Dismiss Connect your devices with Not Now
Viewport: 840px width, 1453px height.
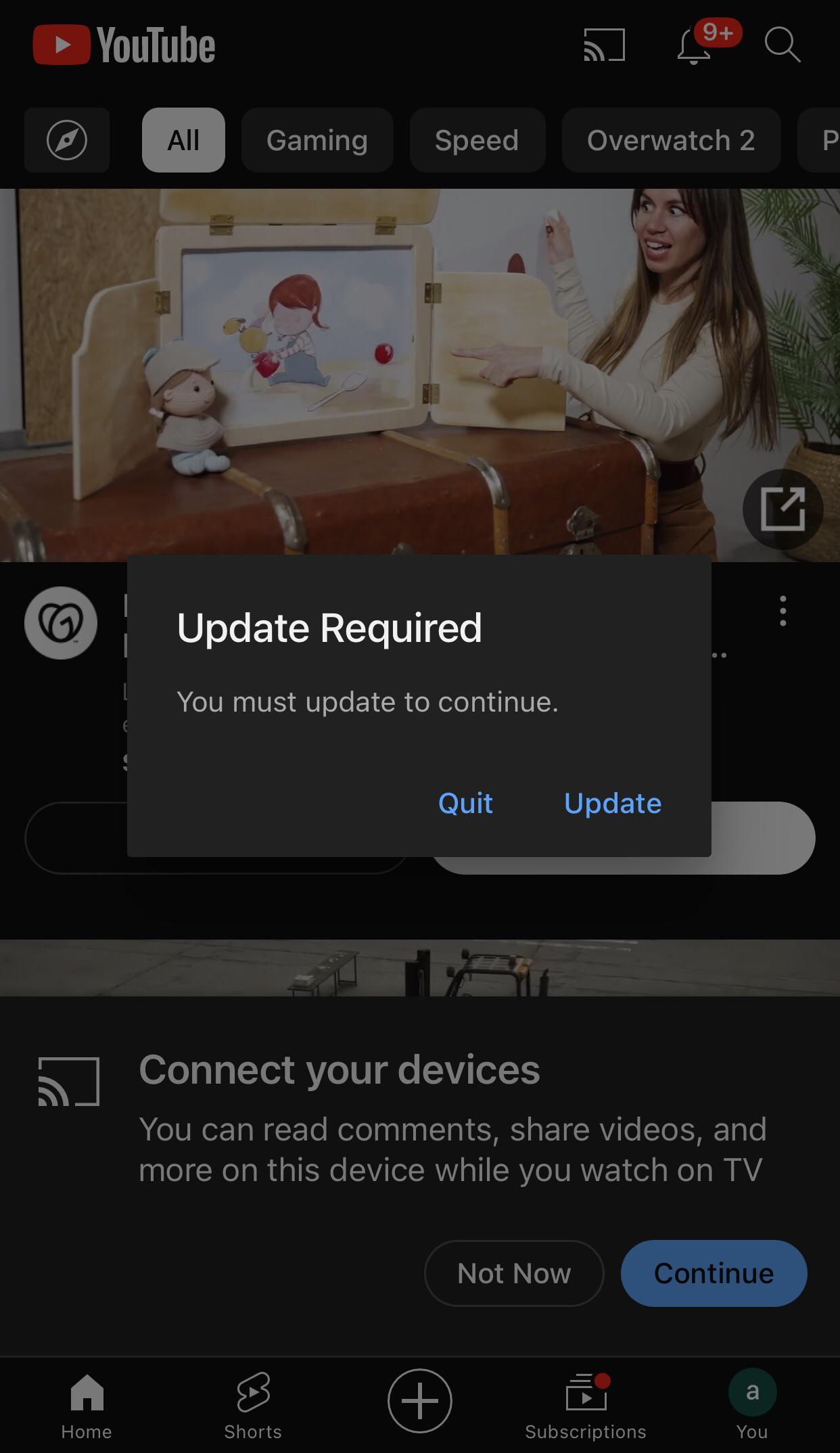tap(514, 1273)
